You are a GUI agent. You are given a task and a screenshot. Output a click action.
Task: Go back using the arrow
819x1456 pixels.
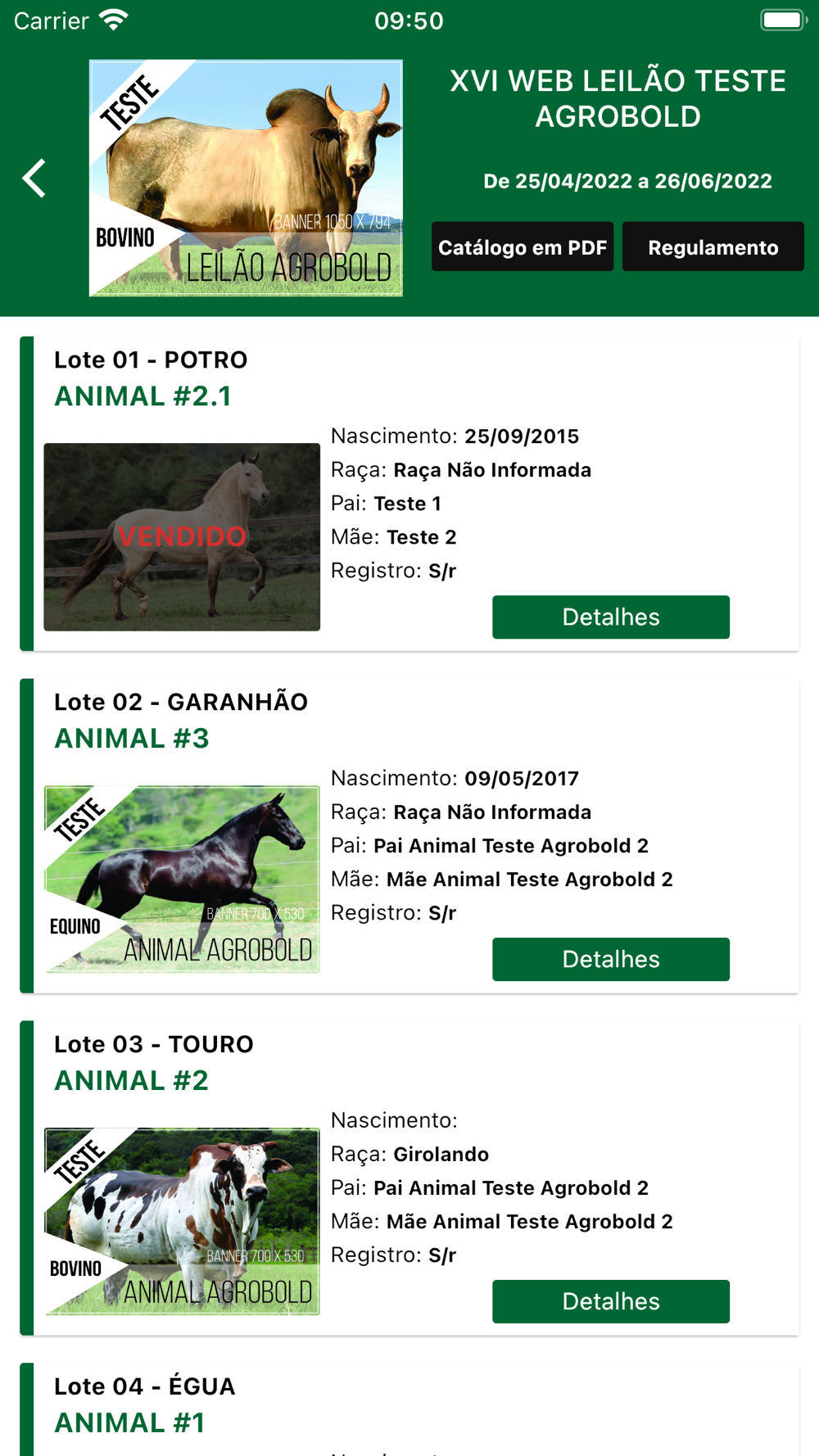pos(34,179)
